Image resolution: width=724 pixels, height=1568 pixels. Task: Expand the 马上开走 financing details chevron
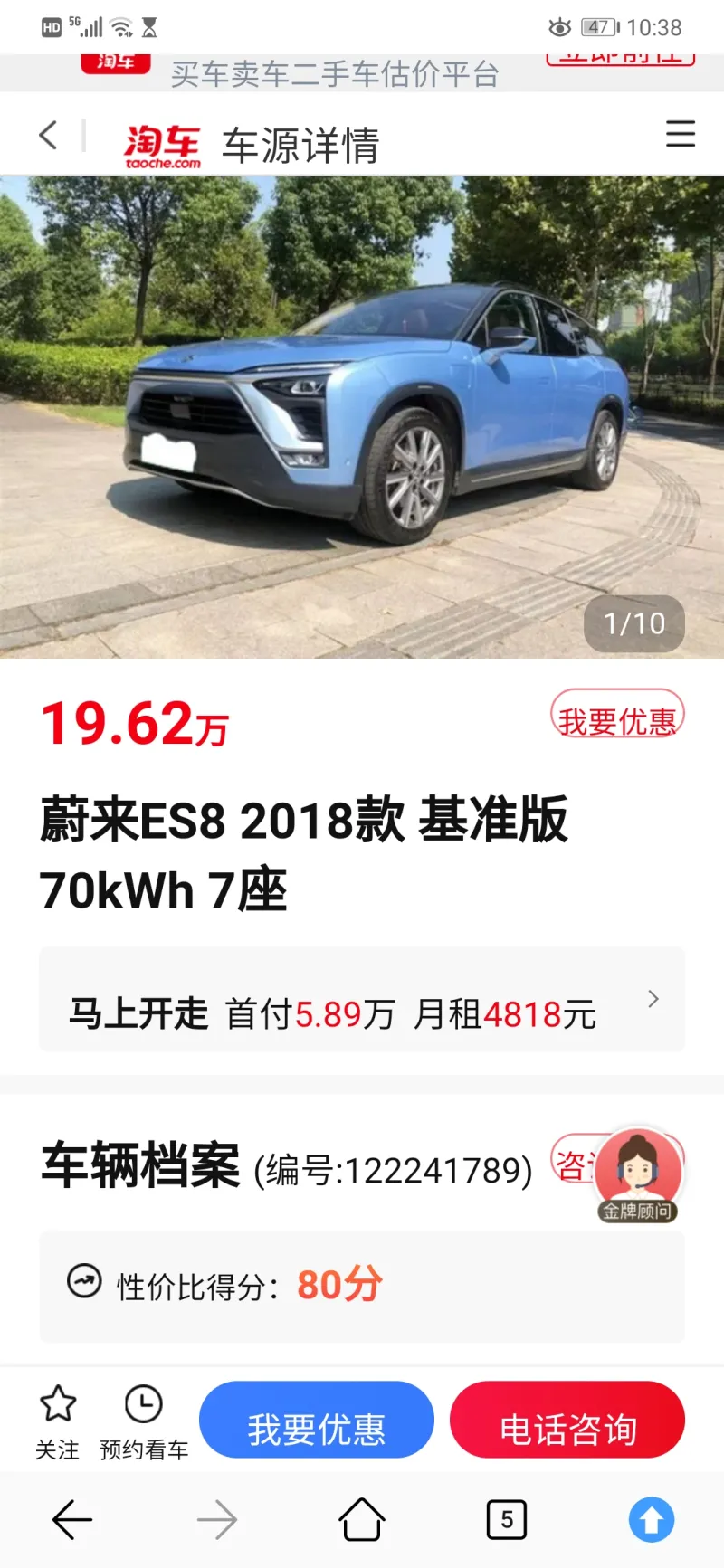653,999
